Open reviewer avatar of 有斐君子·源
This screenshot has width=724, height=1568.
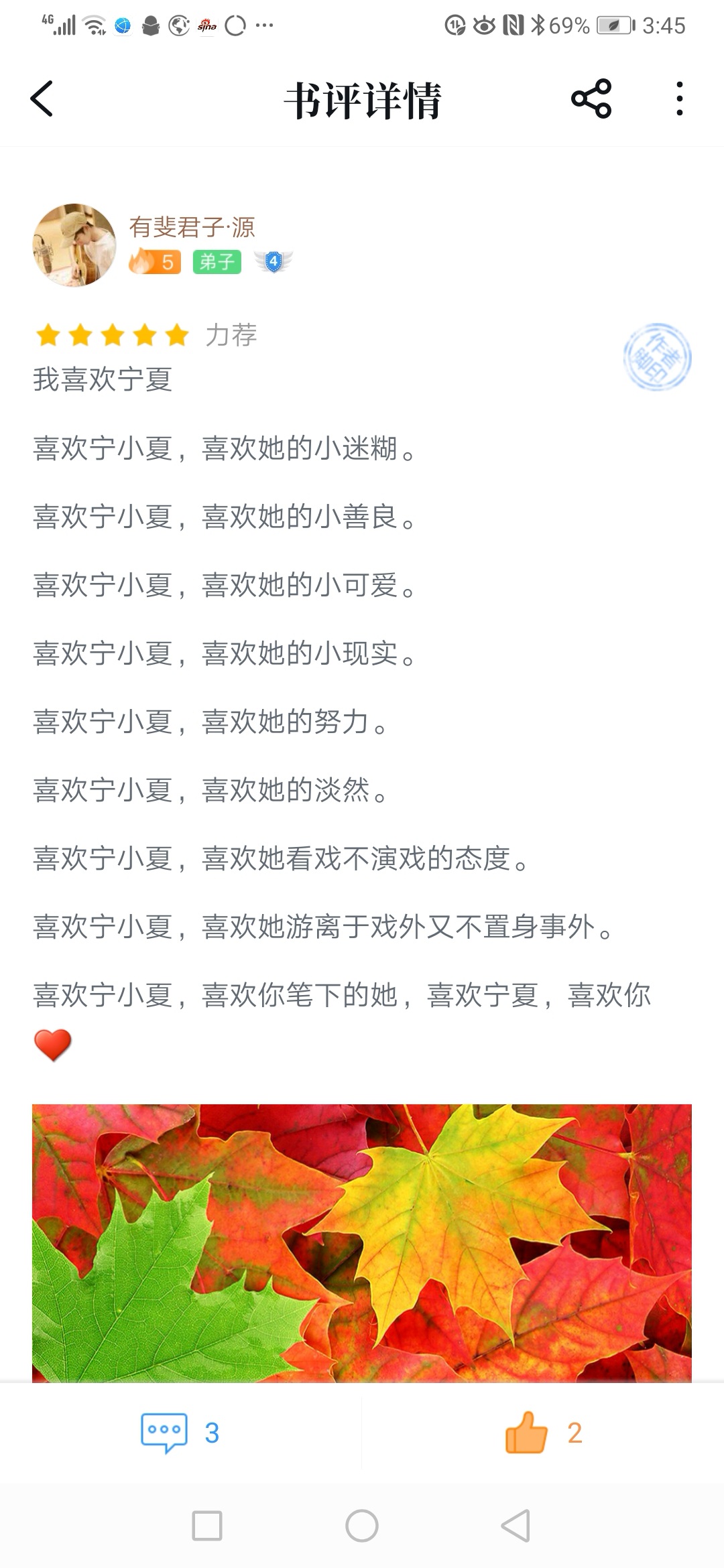click(74, 245)
